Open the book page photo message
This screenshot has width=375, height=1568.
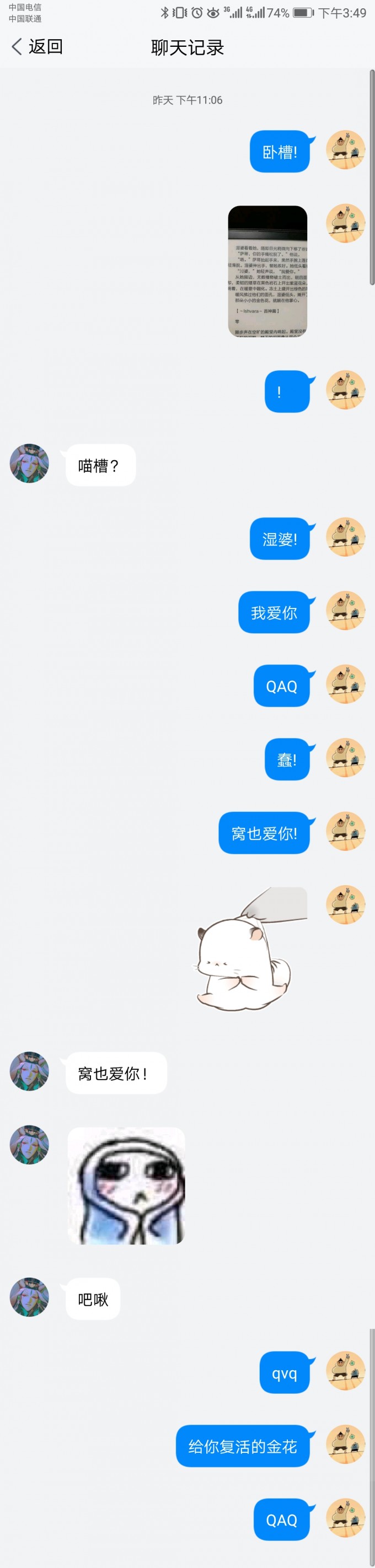click(267, 272)
